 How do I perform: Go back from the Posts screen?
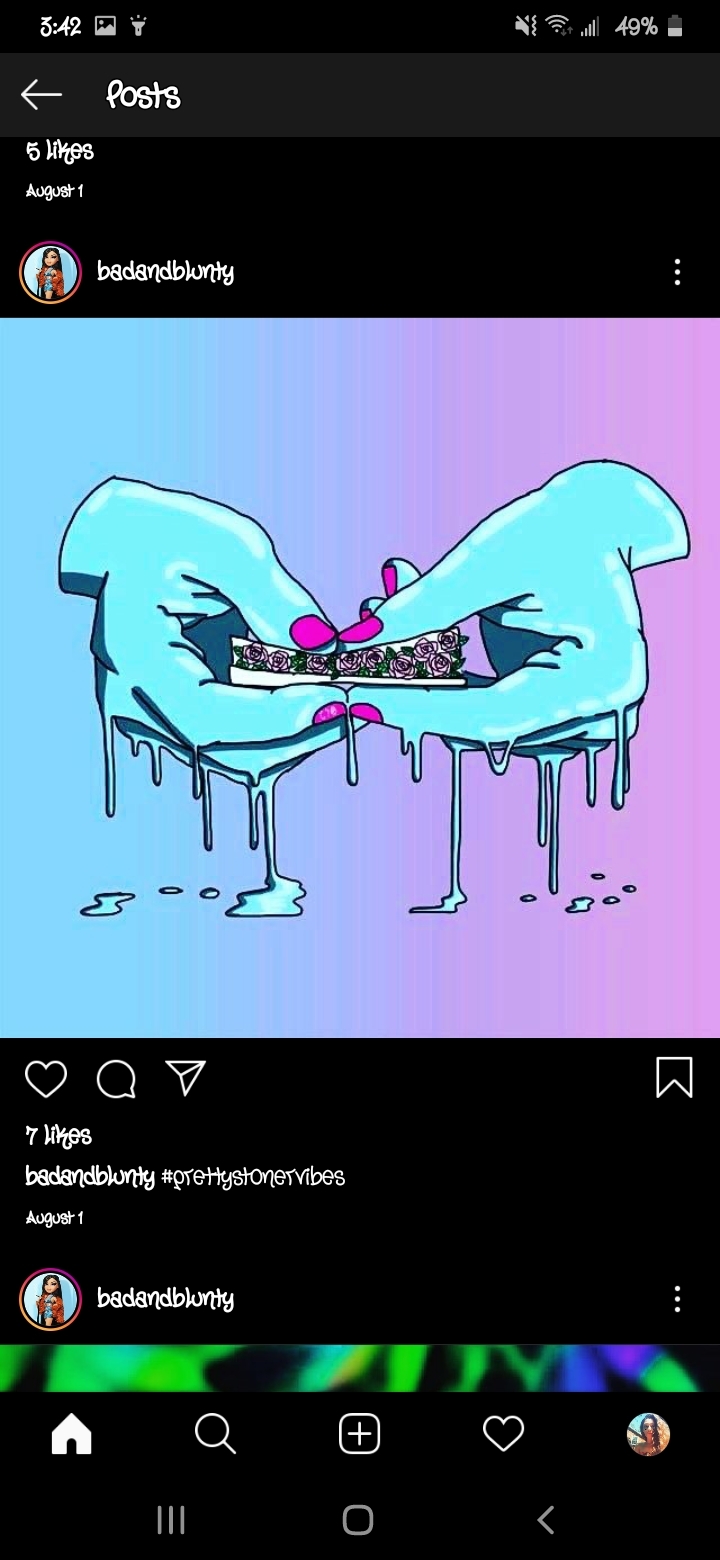tap(41, 95)
